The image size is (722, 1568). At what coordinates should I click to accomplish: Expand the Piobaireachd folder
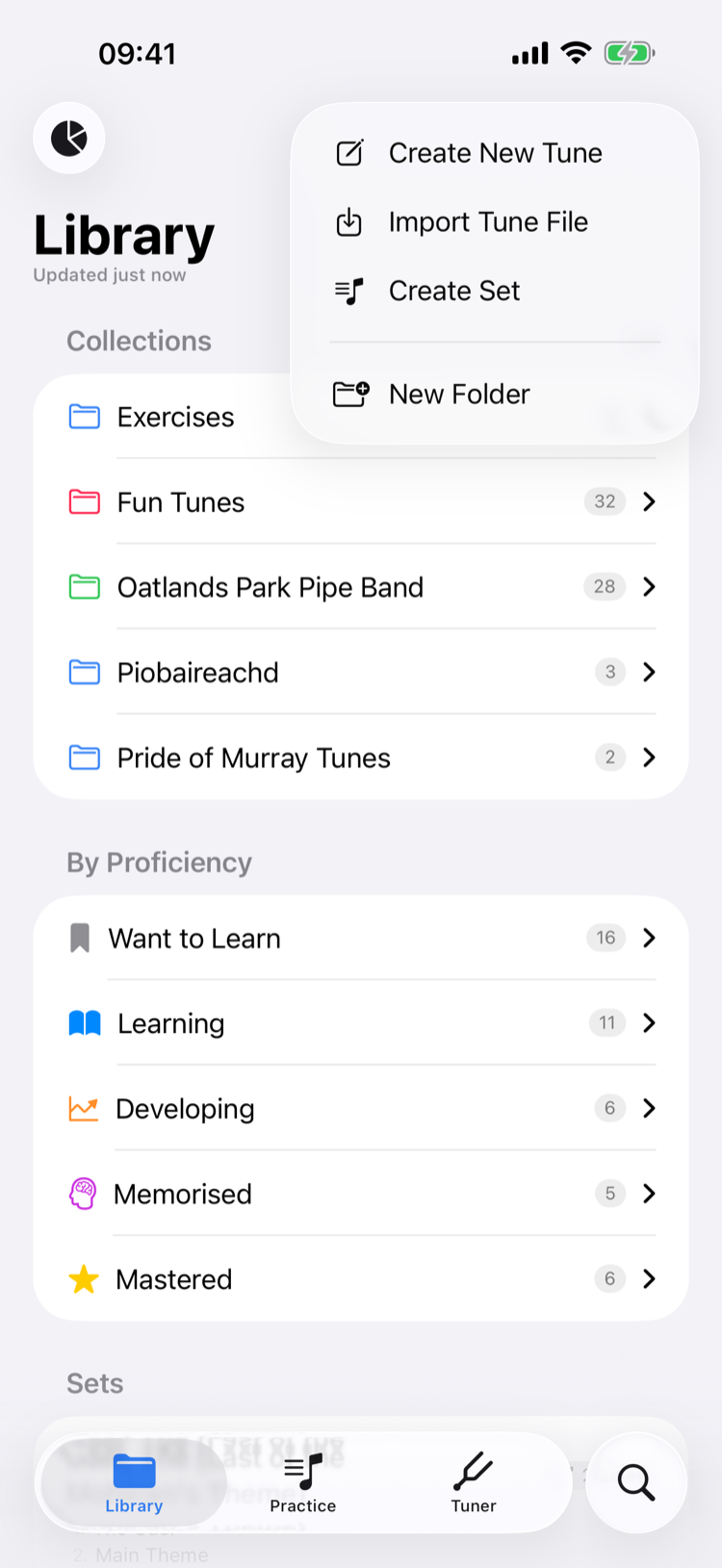[649, 672]
